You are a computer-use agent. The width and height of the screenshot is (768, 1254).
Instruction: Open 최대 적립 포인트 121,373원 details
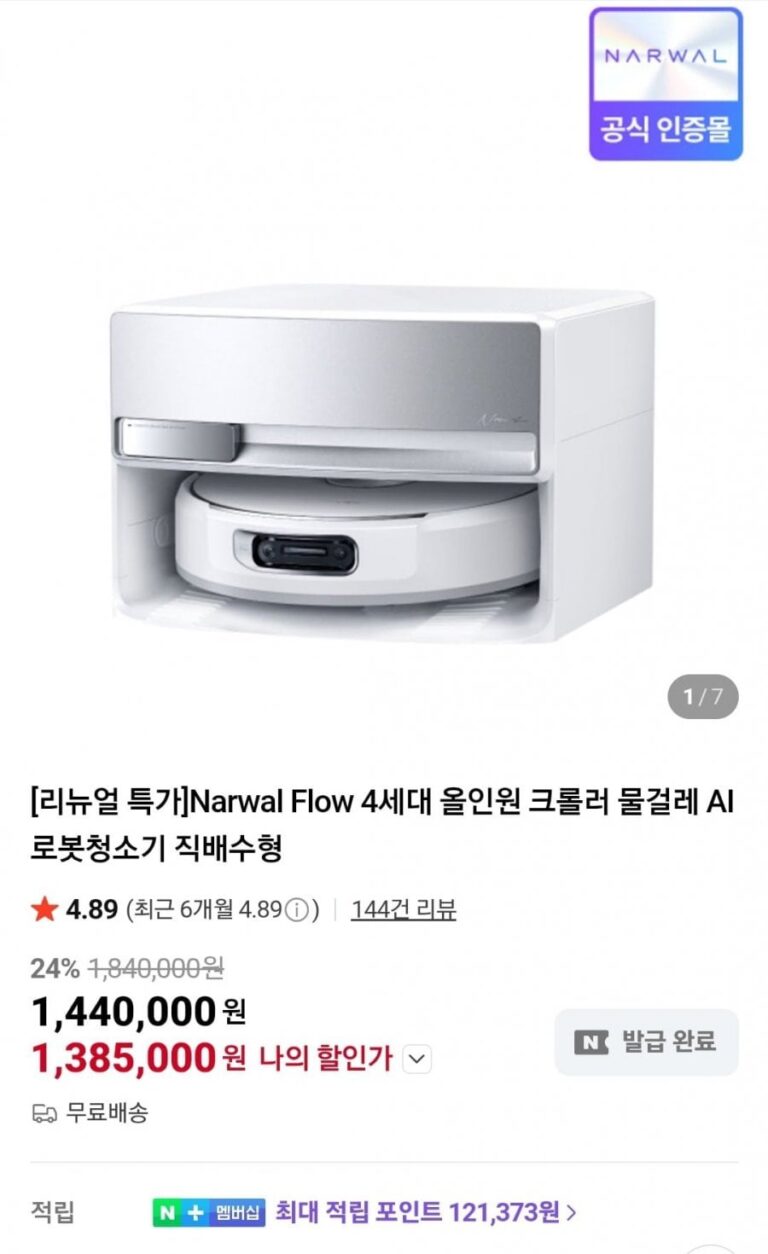pos(425,1213)
